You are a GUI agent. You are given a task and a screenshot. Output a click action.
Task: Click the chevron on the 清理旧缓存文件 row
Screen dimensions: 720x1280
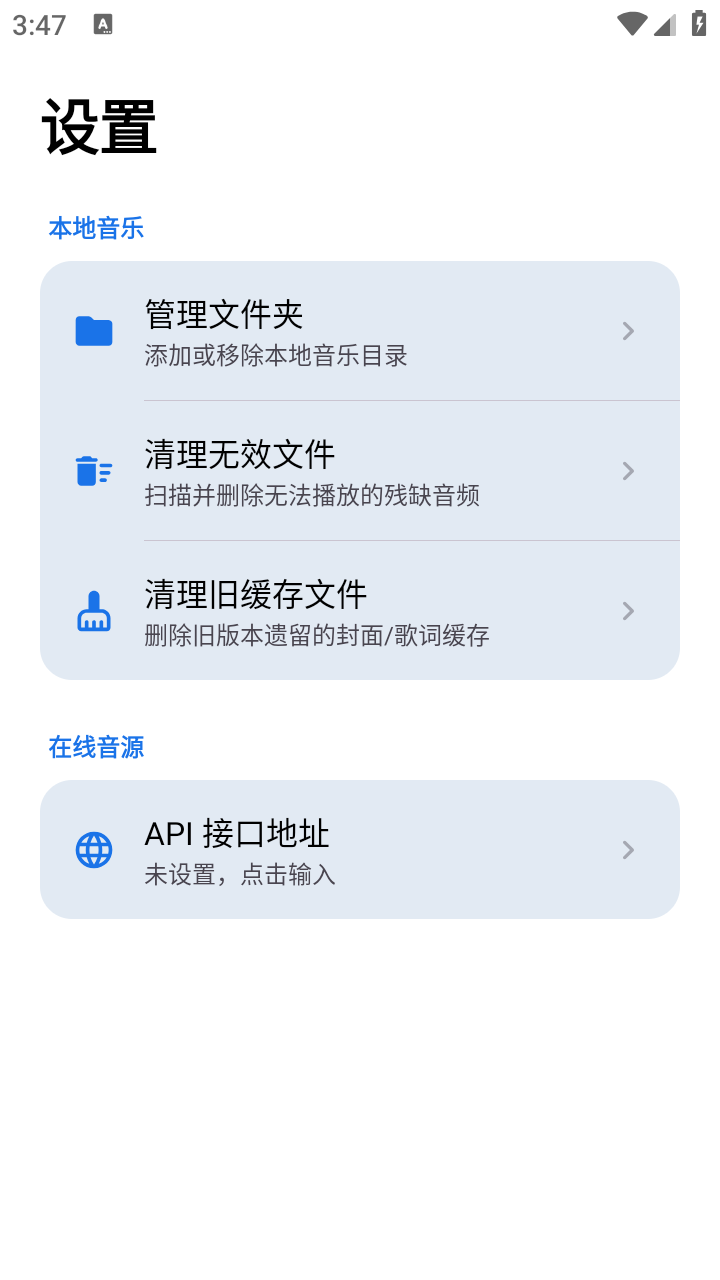(x=628, y=611)
